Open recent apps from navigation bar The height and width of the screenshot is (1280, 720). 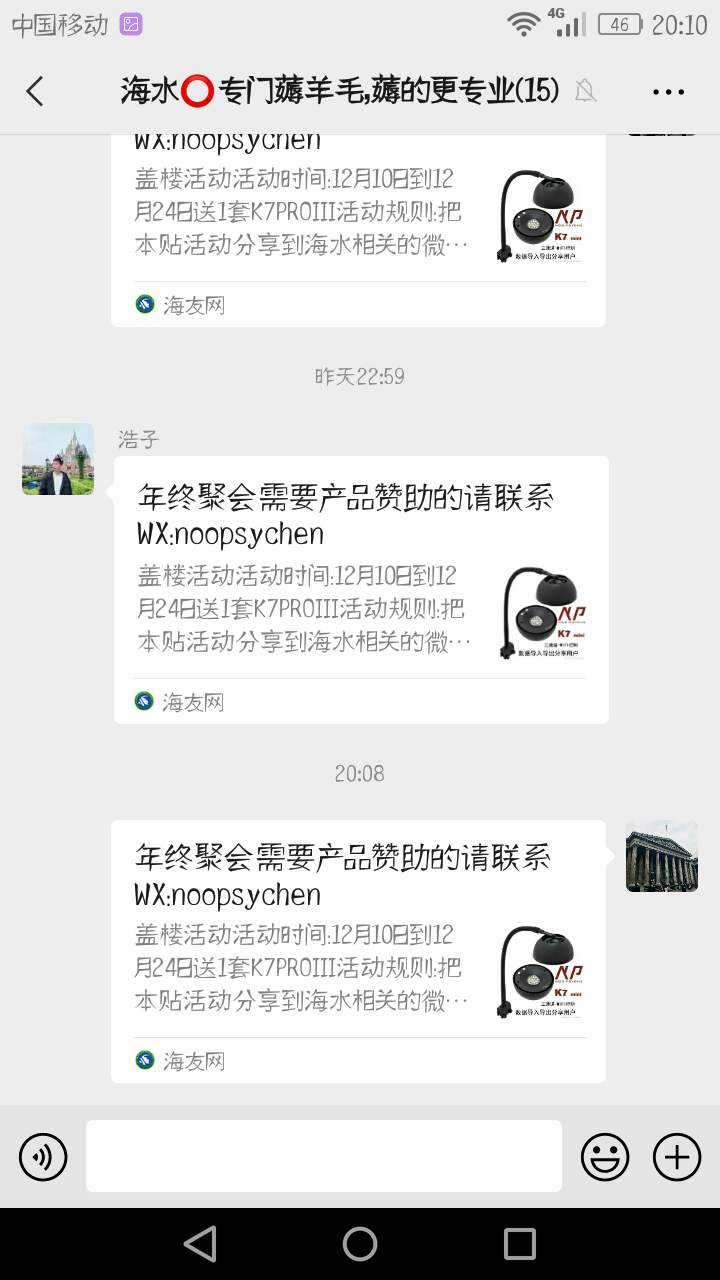point(519,1244)
